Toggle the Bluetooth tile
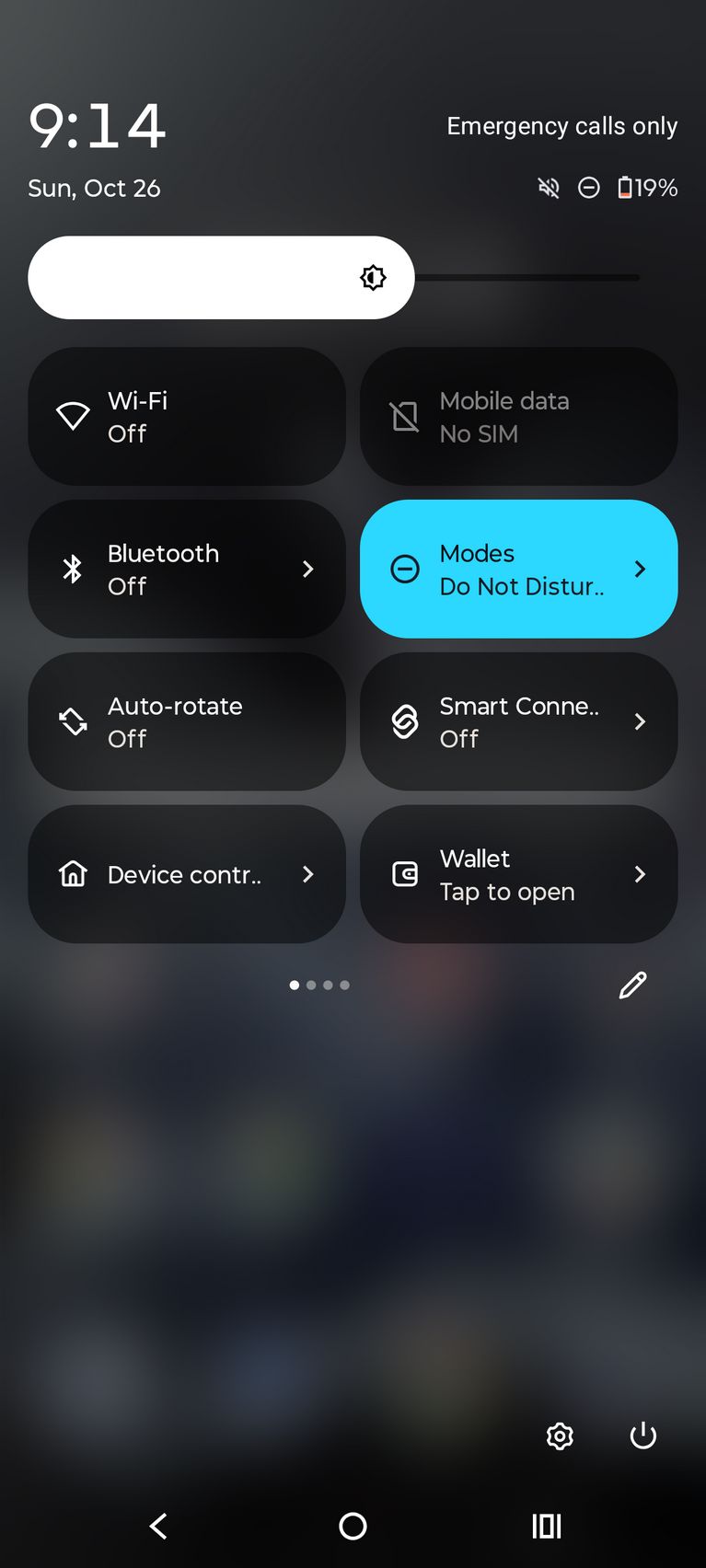 click(166, 570)
